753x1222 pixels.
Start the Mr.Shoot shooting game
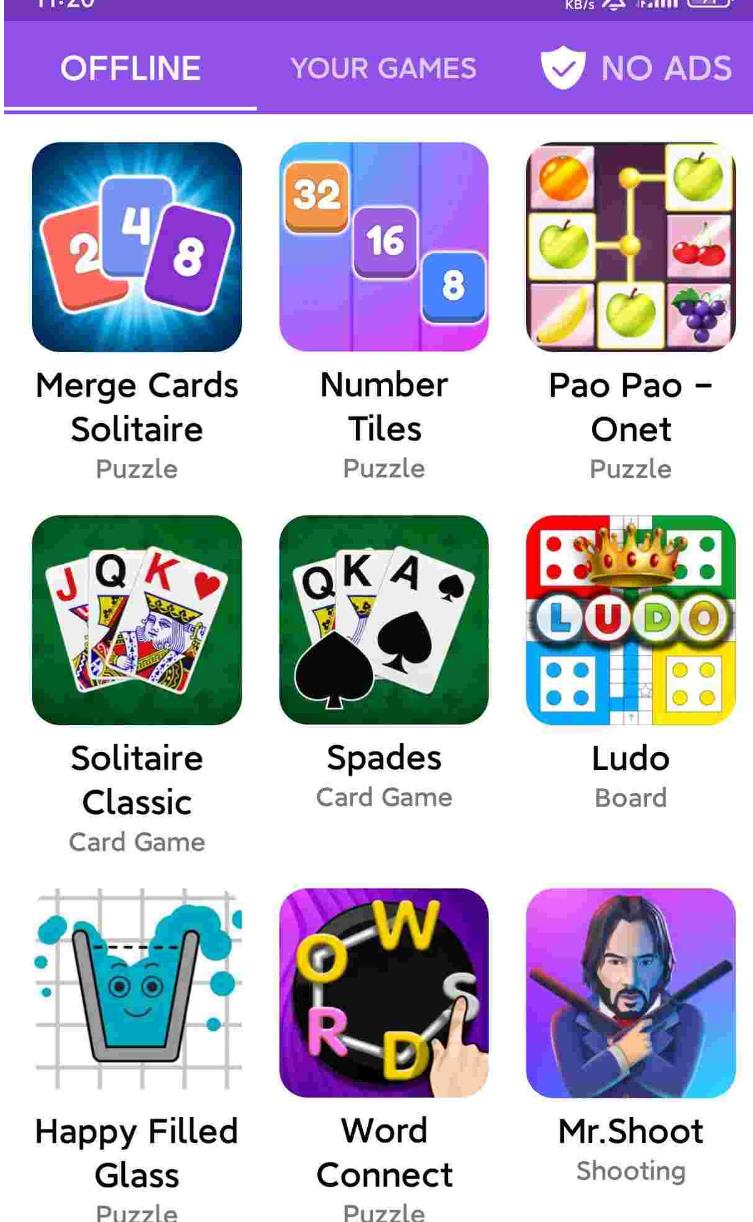630,993
